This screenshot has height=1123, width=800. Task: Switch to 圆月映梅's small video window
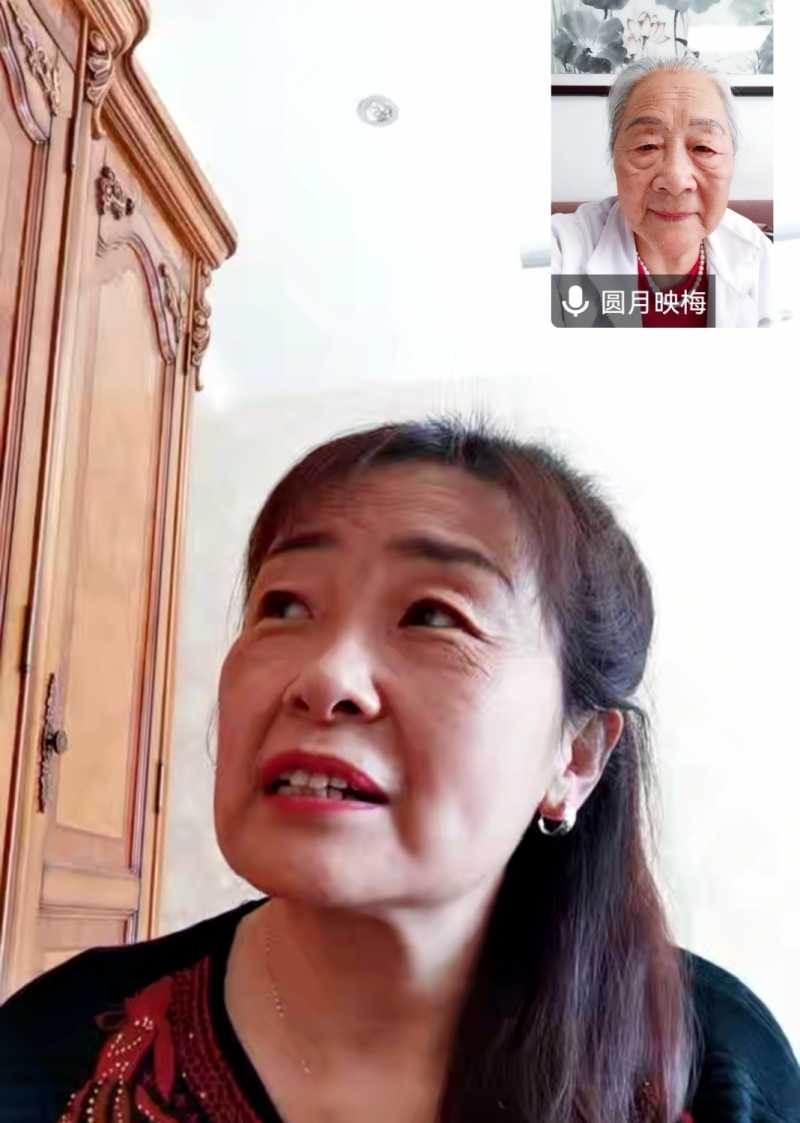662,165
